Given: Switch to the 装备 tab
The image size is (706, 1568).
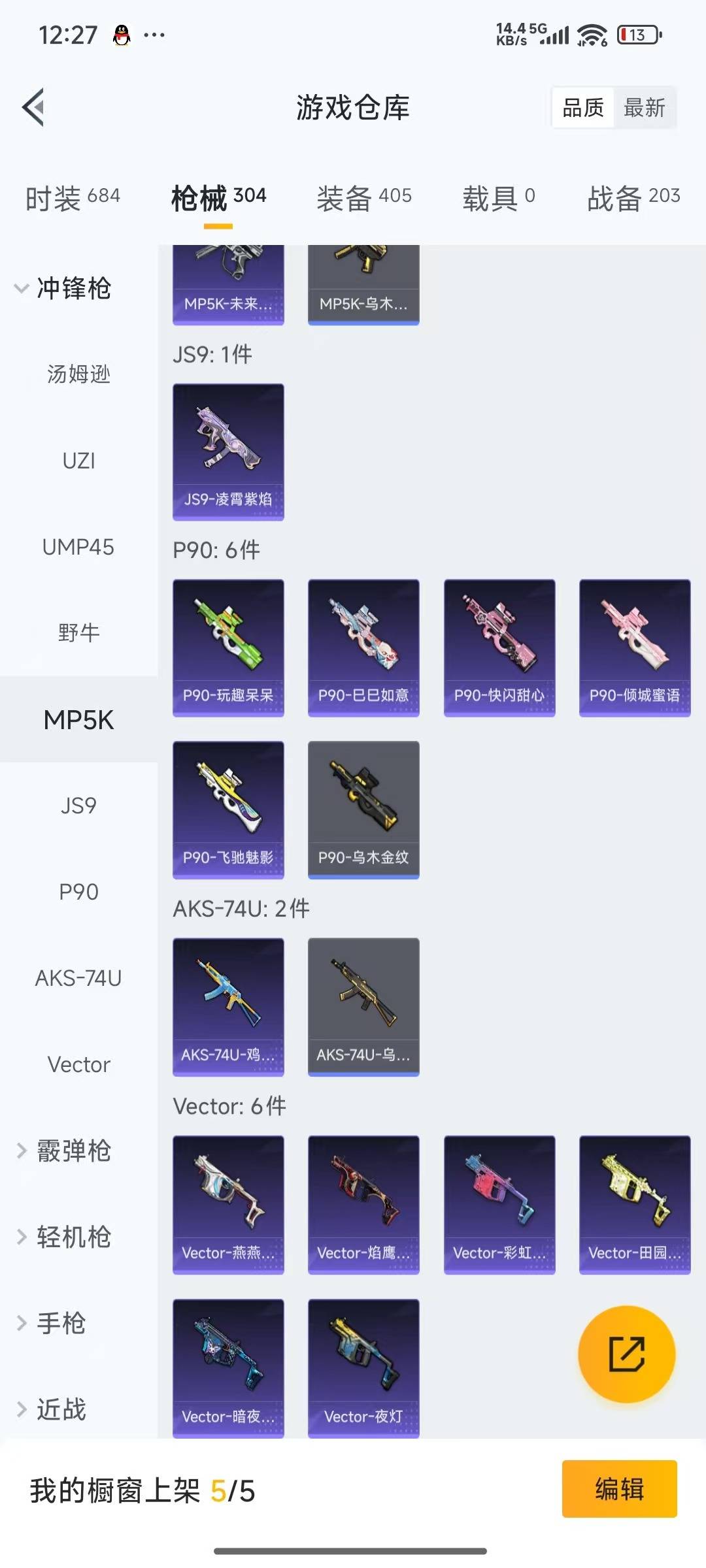Looking at the screenshot, I should [364, 198].
